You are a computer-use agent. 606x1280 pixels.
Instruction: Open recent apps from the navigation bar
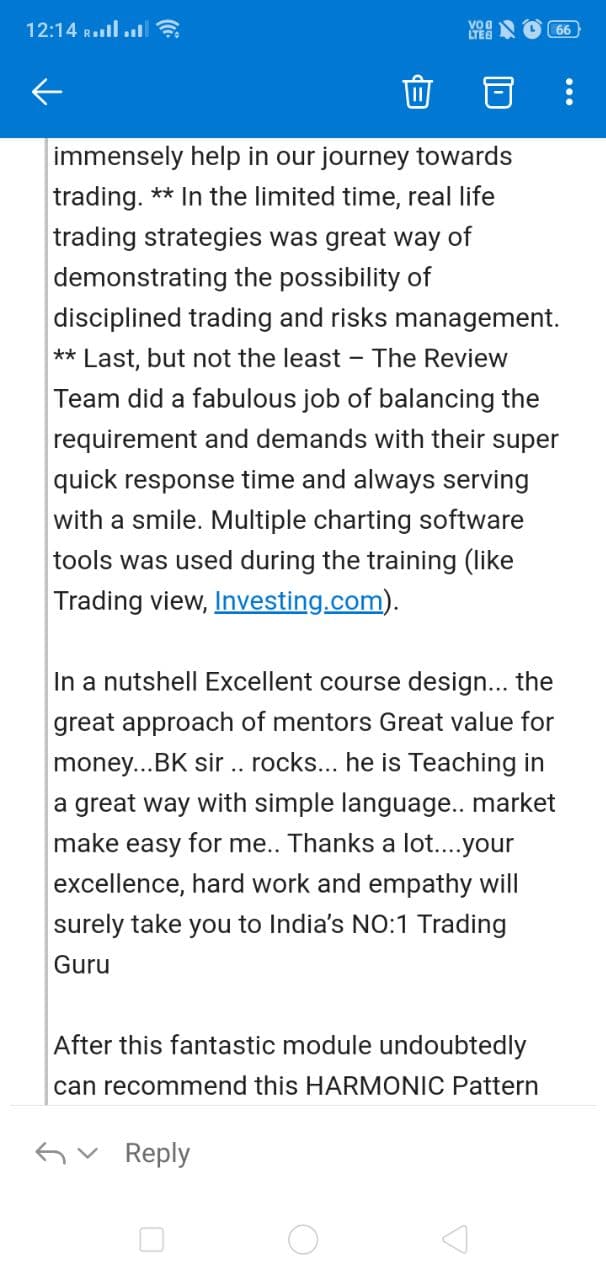(152, 1240)
